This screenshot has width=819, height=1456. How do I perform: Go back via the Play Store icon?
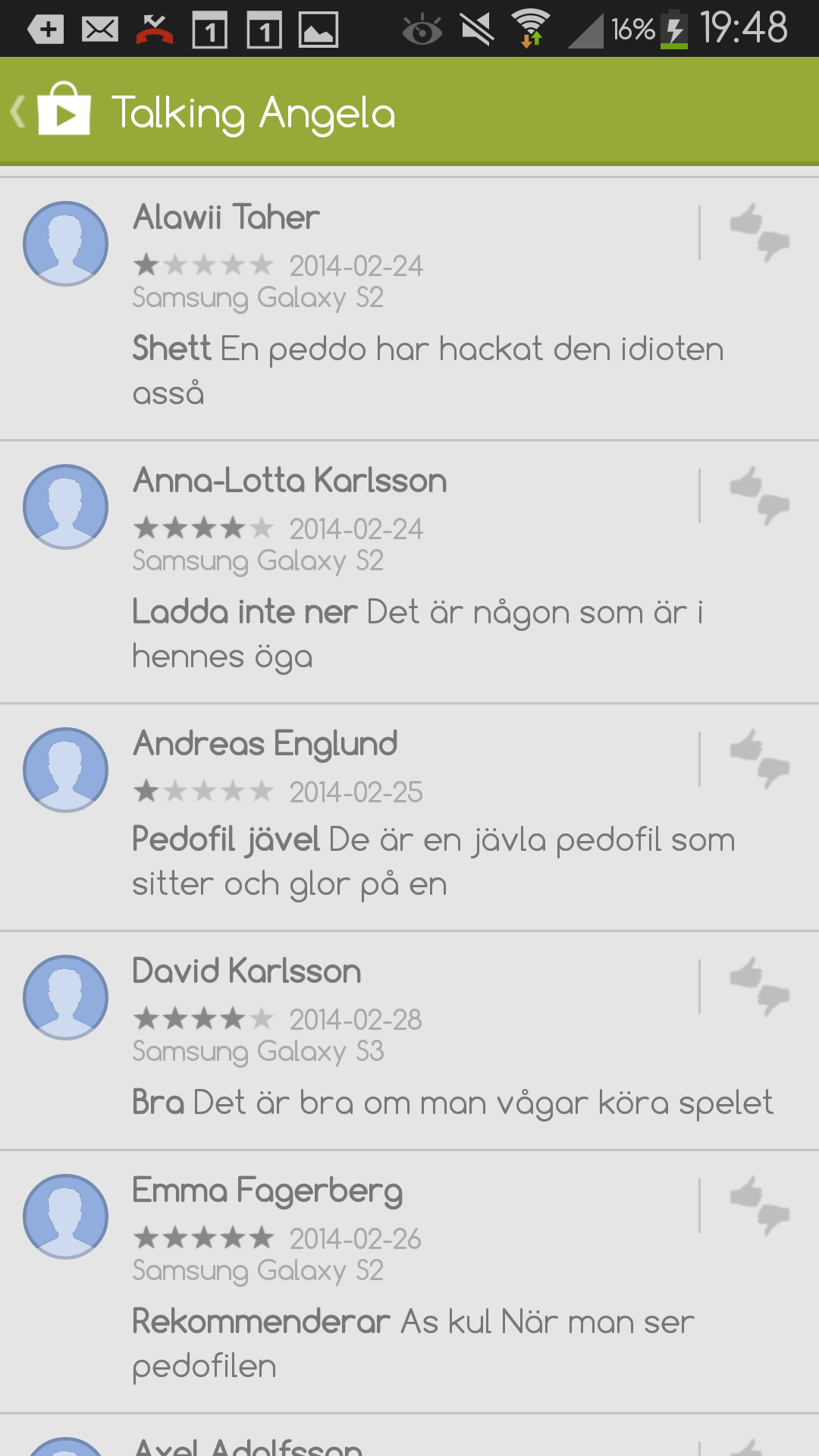(x=53, y=111)
